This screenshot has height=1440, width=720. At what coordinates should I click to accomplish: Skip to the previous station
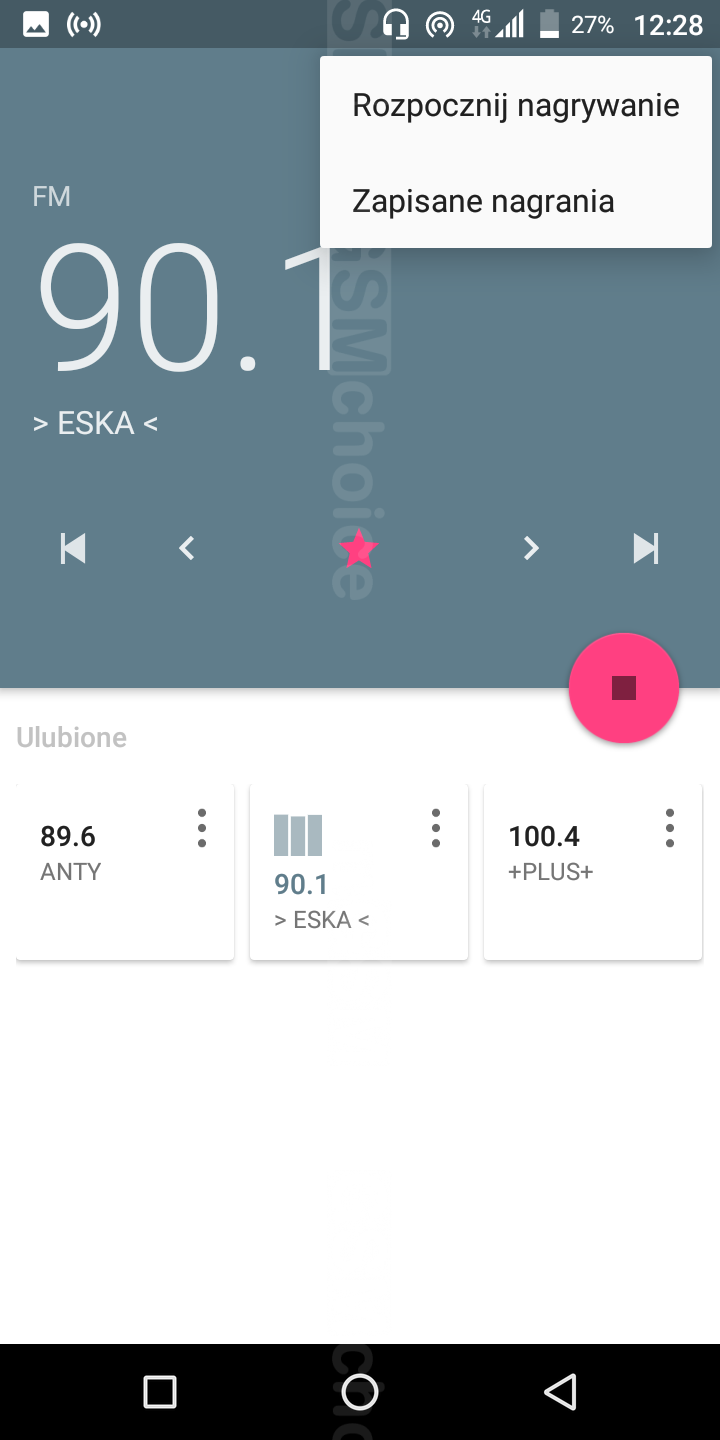click(73, 548)
